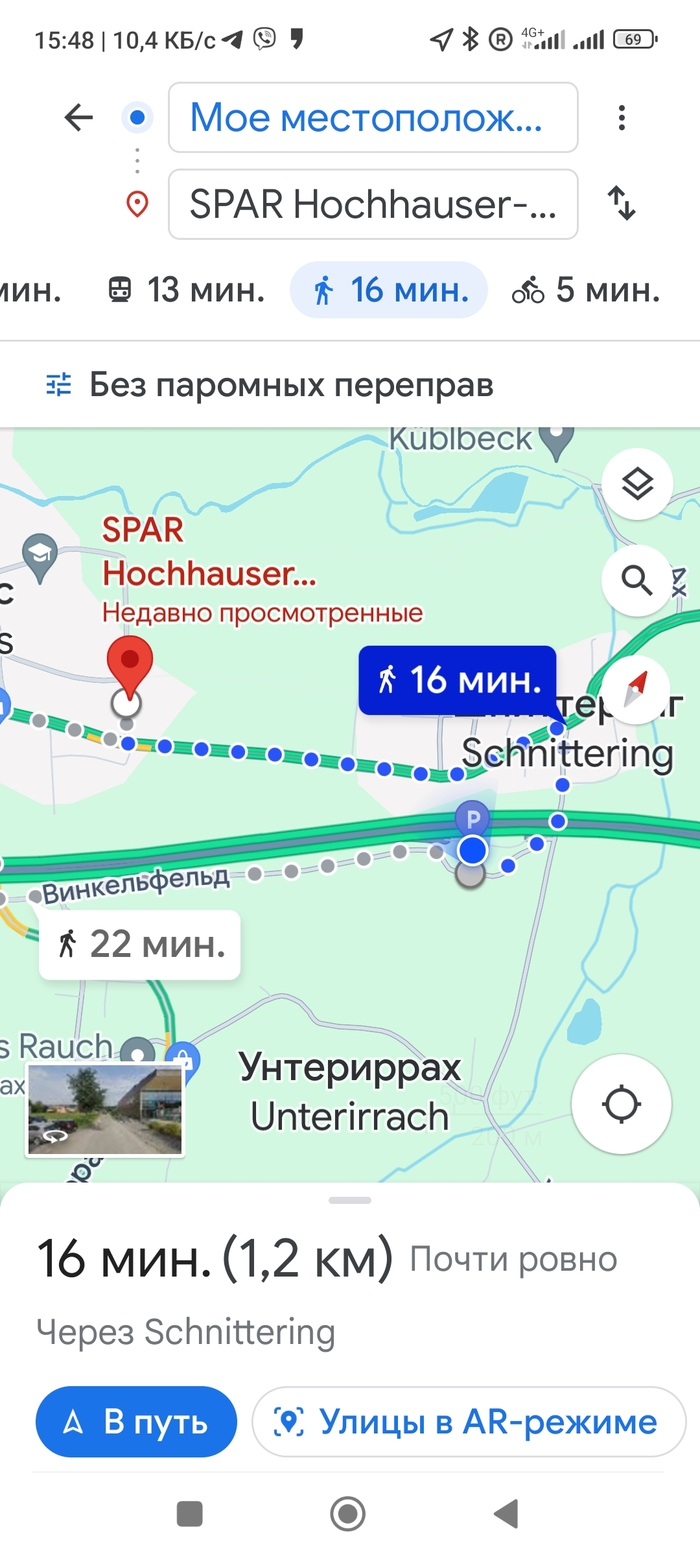Screen dimensions: 700x1556
Task: Switch to cycling, 5 мин.
Action: 586,290
